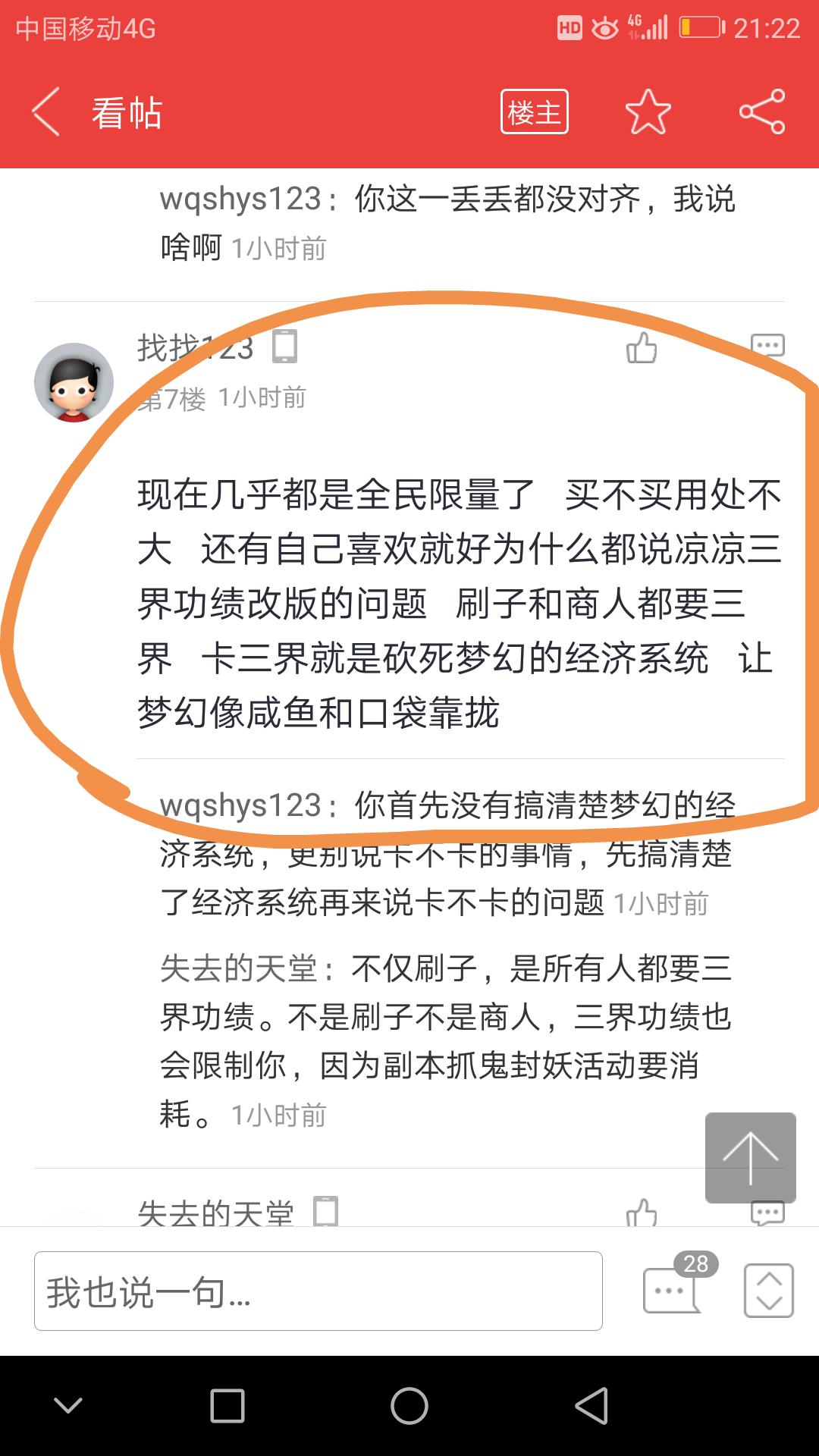Go to the Android home screen
Image resolution: width=819 pixels, height=1456 pixels.
409,1406
